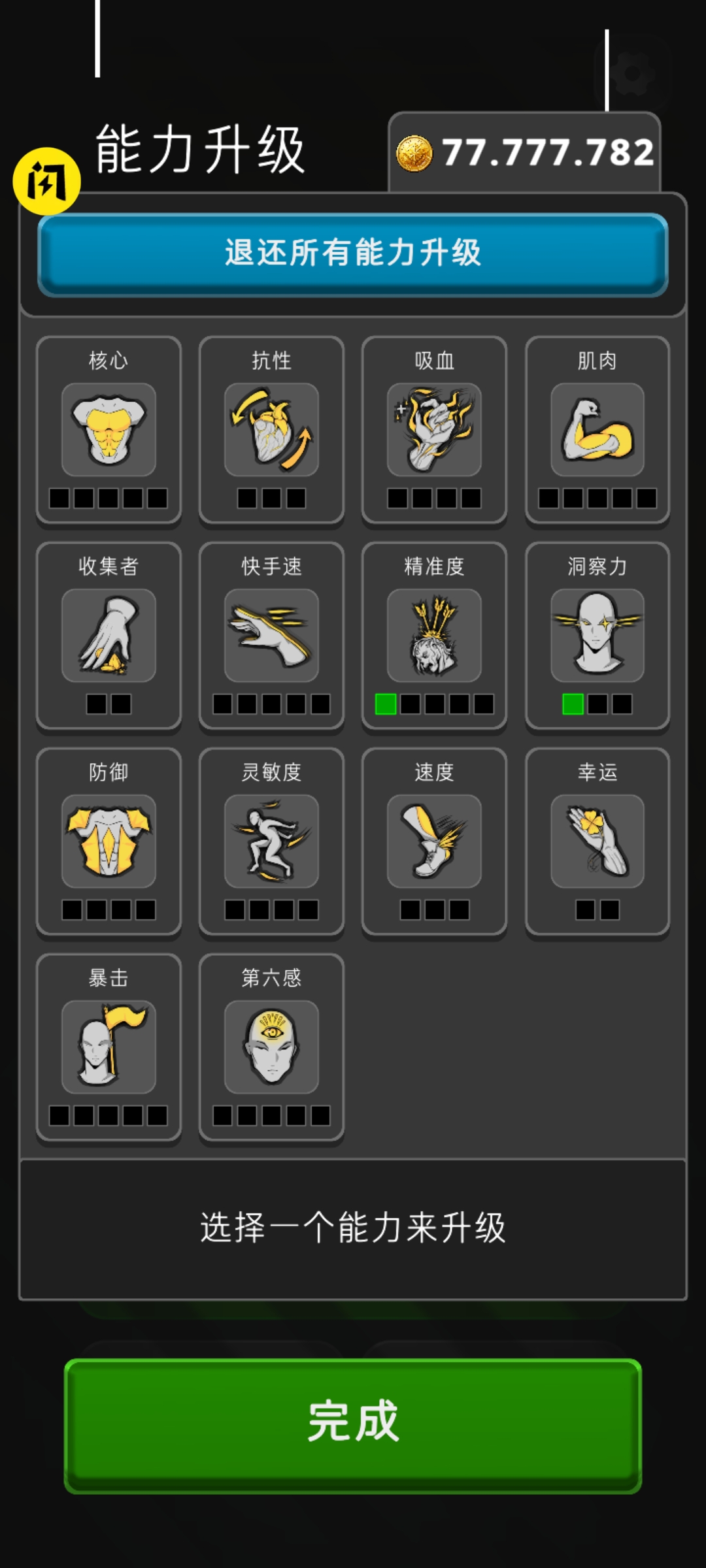
Task: Select the 快手速 ability card
Action: click(271, 635)
